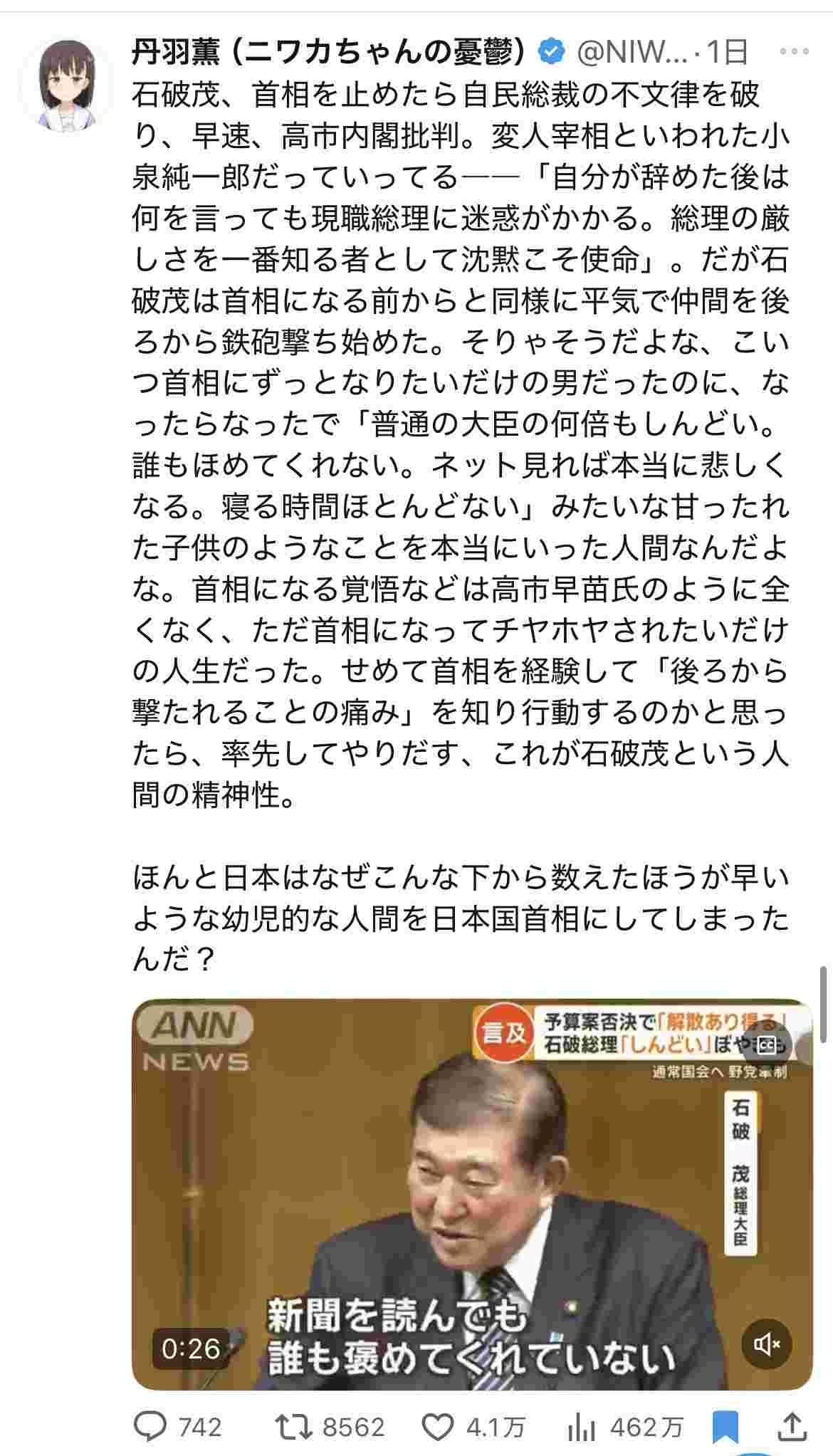The width and height of the screenshot is (833, 1456).
Task: Open the caption icon on the video
Action: pos(767,1045)
